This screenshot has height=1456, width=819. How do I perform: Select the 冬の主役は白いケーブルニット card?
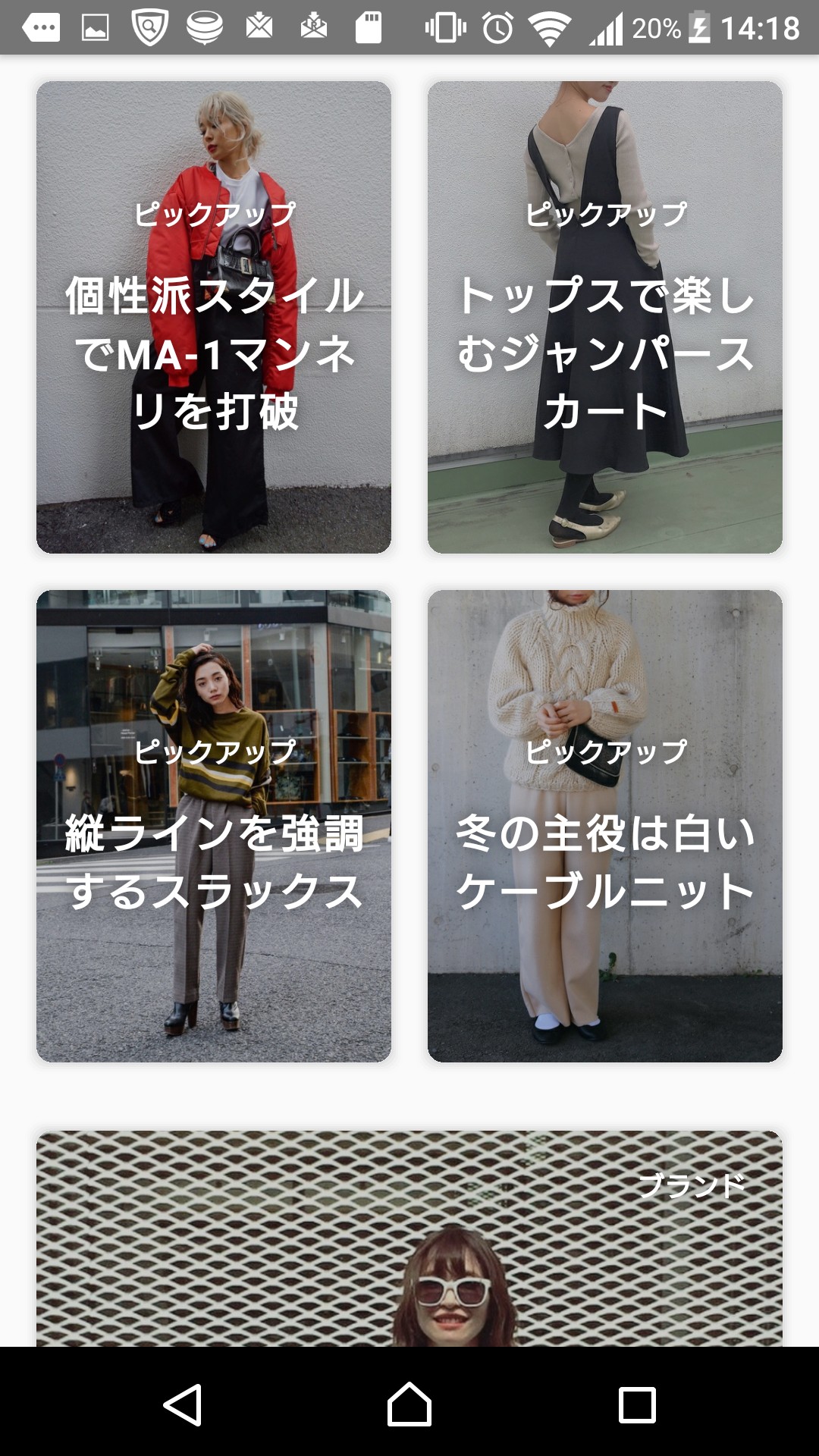(x=605, y=826)
